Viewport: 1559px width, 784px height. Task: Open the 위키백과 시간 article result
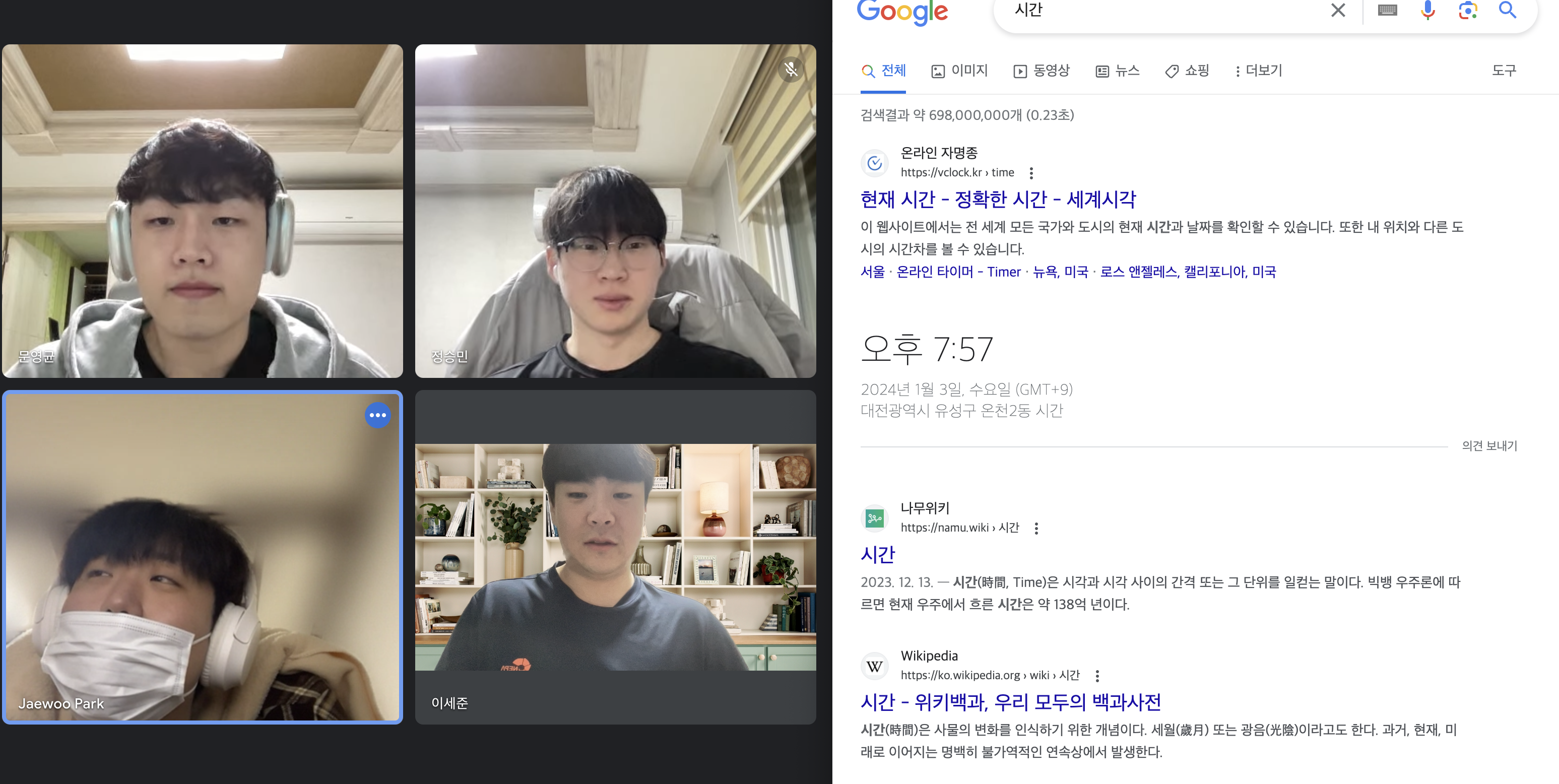point(1010,702)
